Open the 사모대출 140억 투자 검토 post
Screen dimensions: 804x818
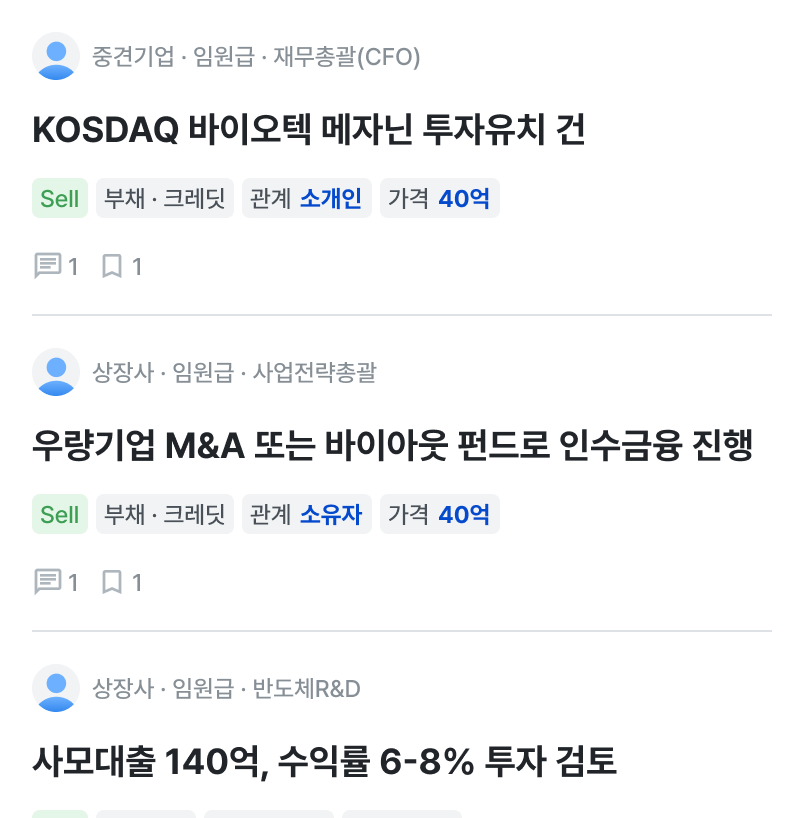point(324,762)
